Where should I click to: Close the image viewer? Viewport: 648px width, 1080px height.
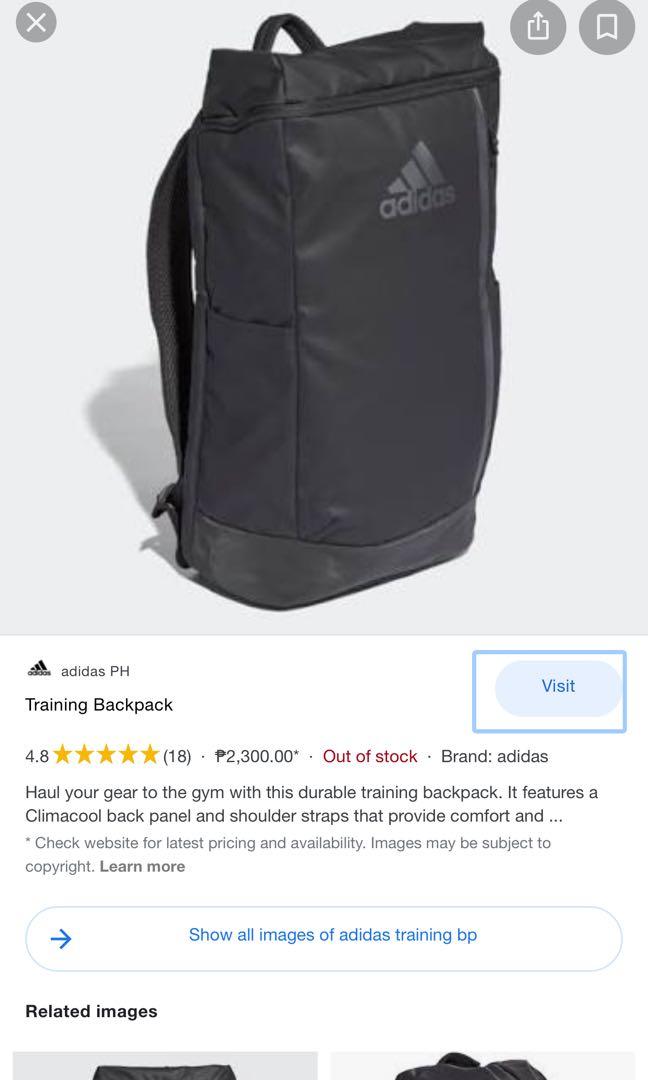click(x=36, y=23)
